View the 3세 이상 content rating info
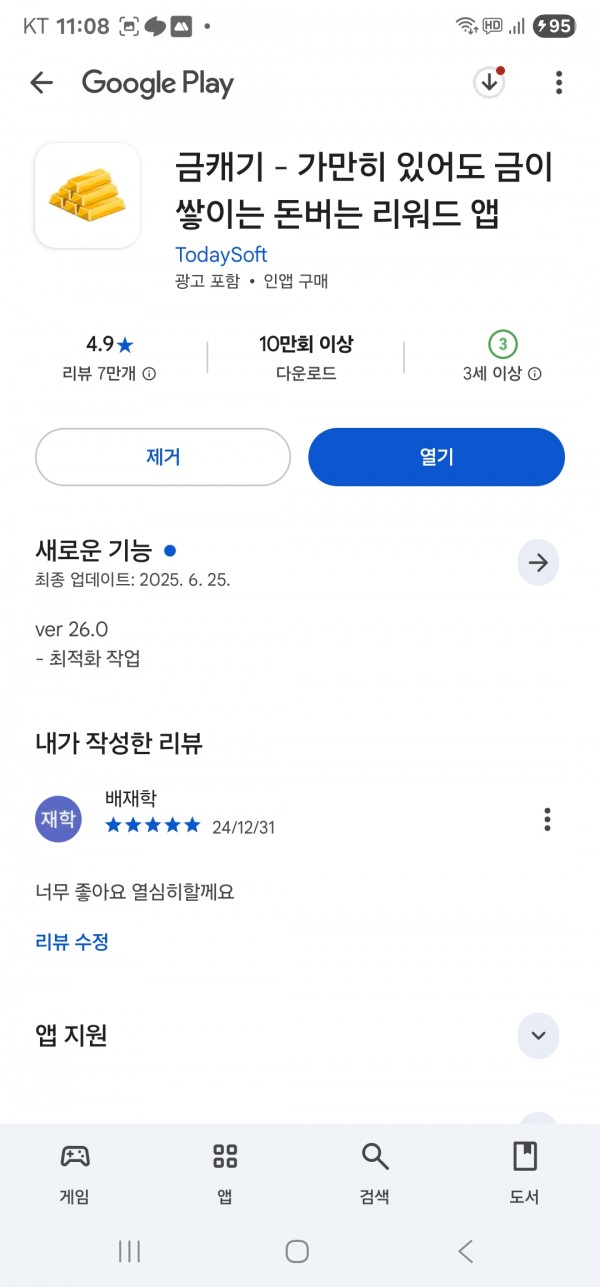 pos(502,374)
